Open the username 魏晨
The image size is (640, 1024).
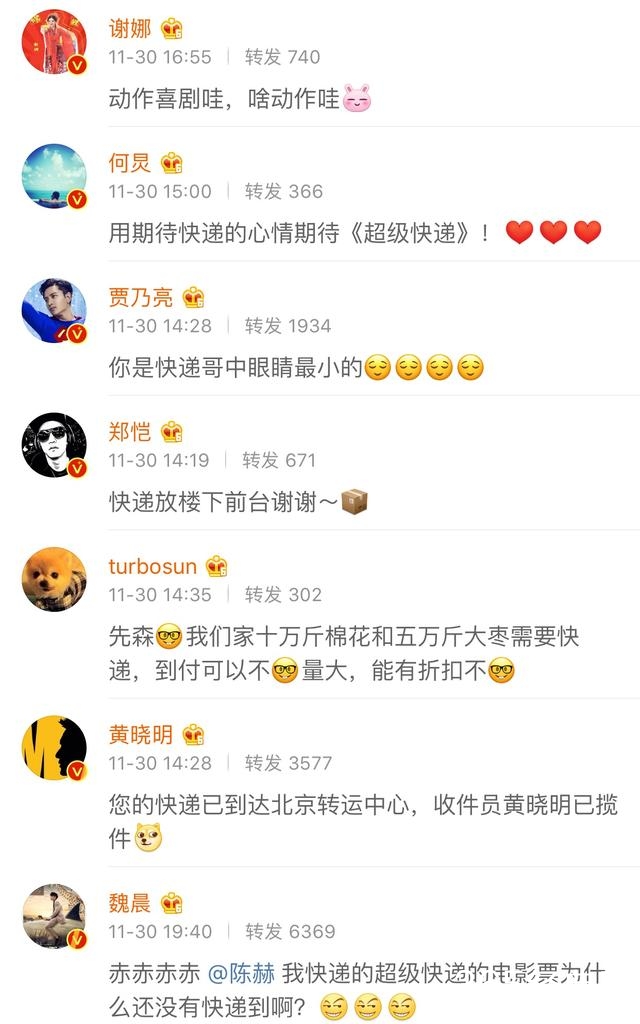coord(130,903)
